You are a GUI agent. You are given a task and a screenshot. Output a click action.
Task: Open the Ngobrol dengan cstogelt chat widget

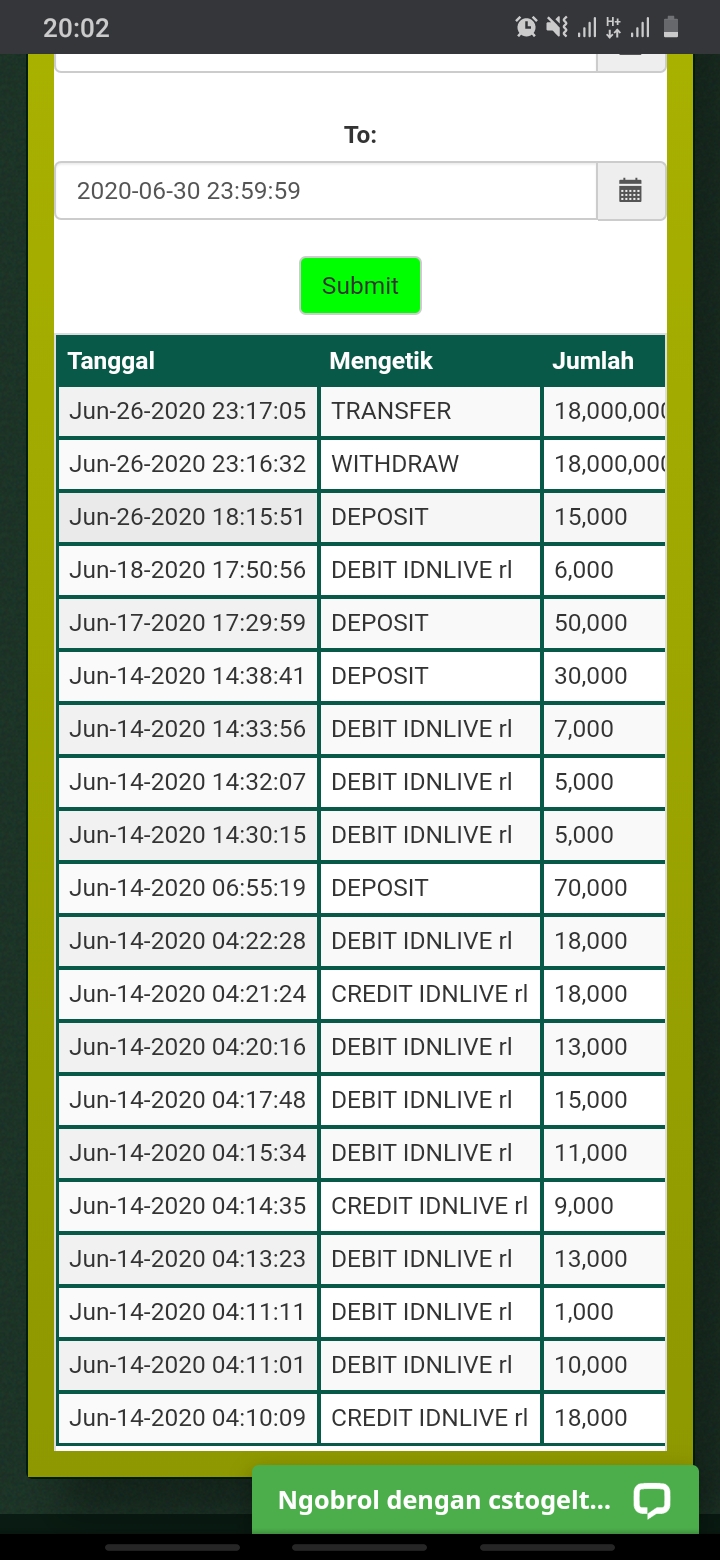pyautogui.click(x=475, y=1500)
